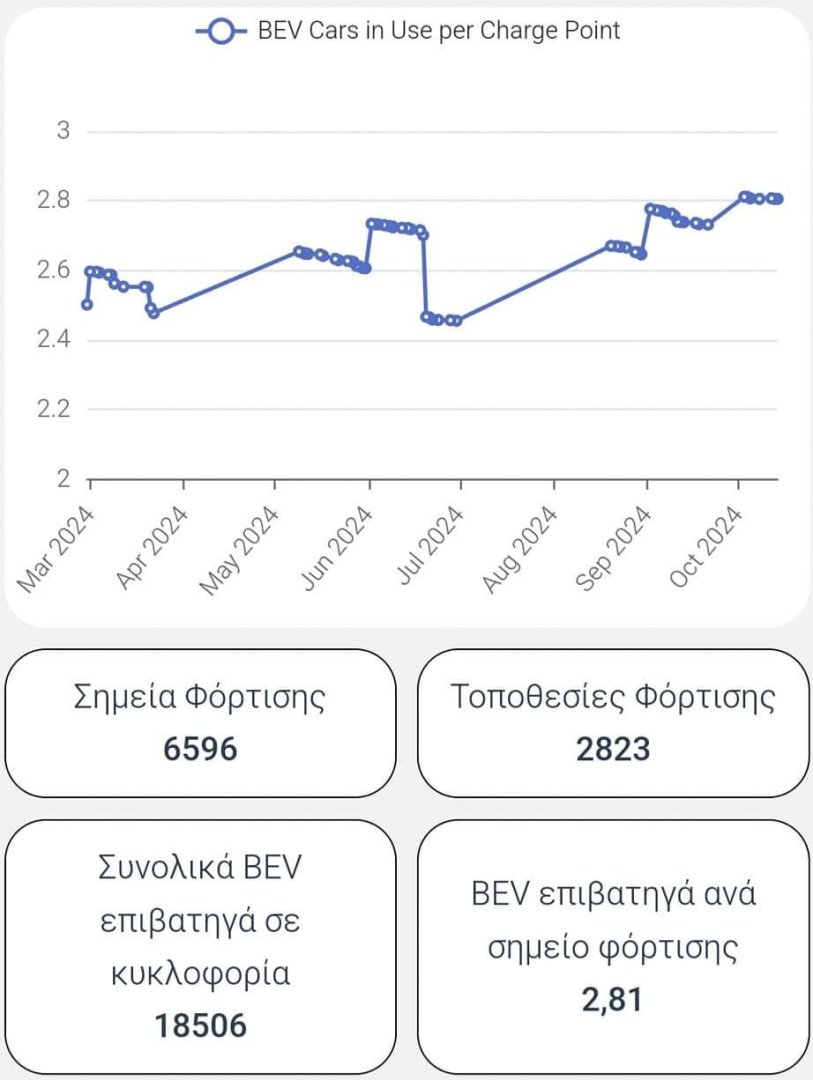The image size is (813, 1080).
Task: Toggle the BEV Cars in Use per Charge Point legend
Action: tap(408, 31)
